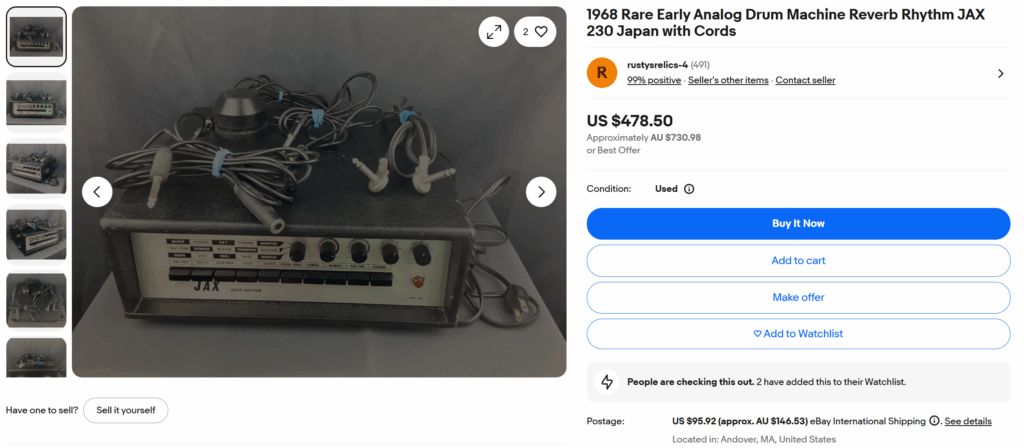Open See details for postage
This screenshot has height=448, width=1024.
[x=968, y=421]
